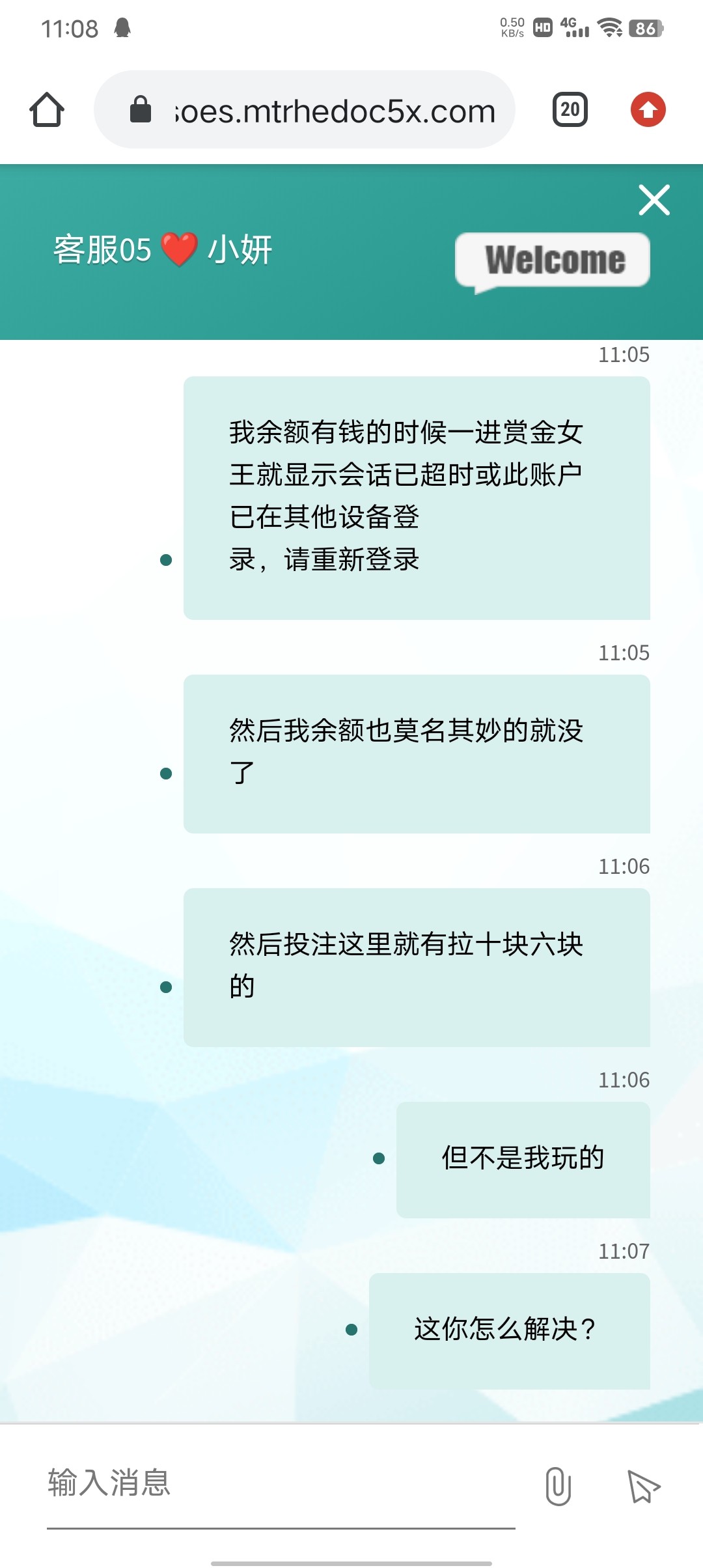Close the customer service chat with the X
Viewport: 703px width, 1568px height.
click(x=654, y=201)
